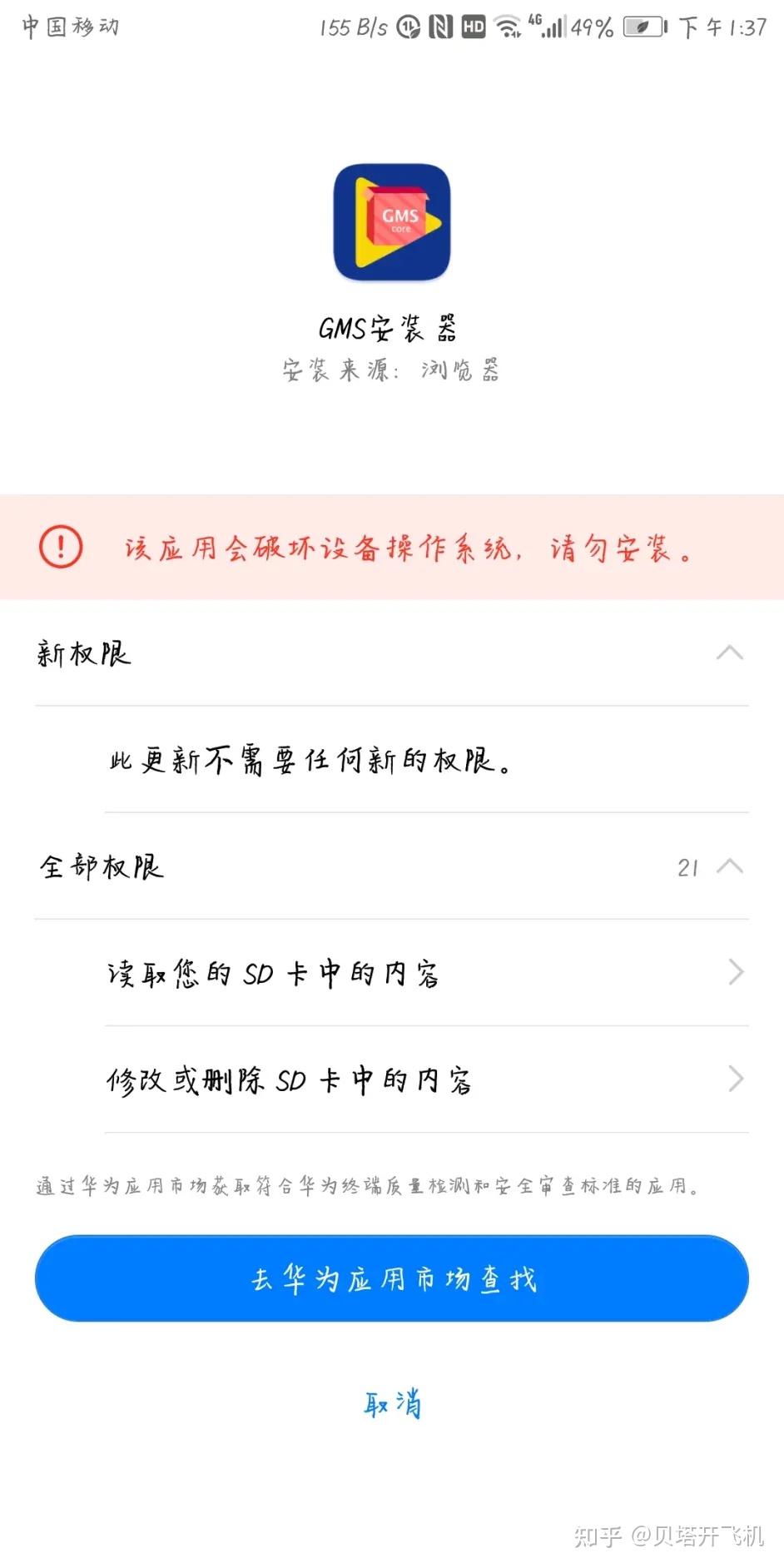This screenshot has height=1568, width=784.
Task: Tap 去华为应用市场查找 button
Action: pyautogui.click(x=392, y=1278)
